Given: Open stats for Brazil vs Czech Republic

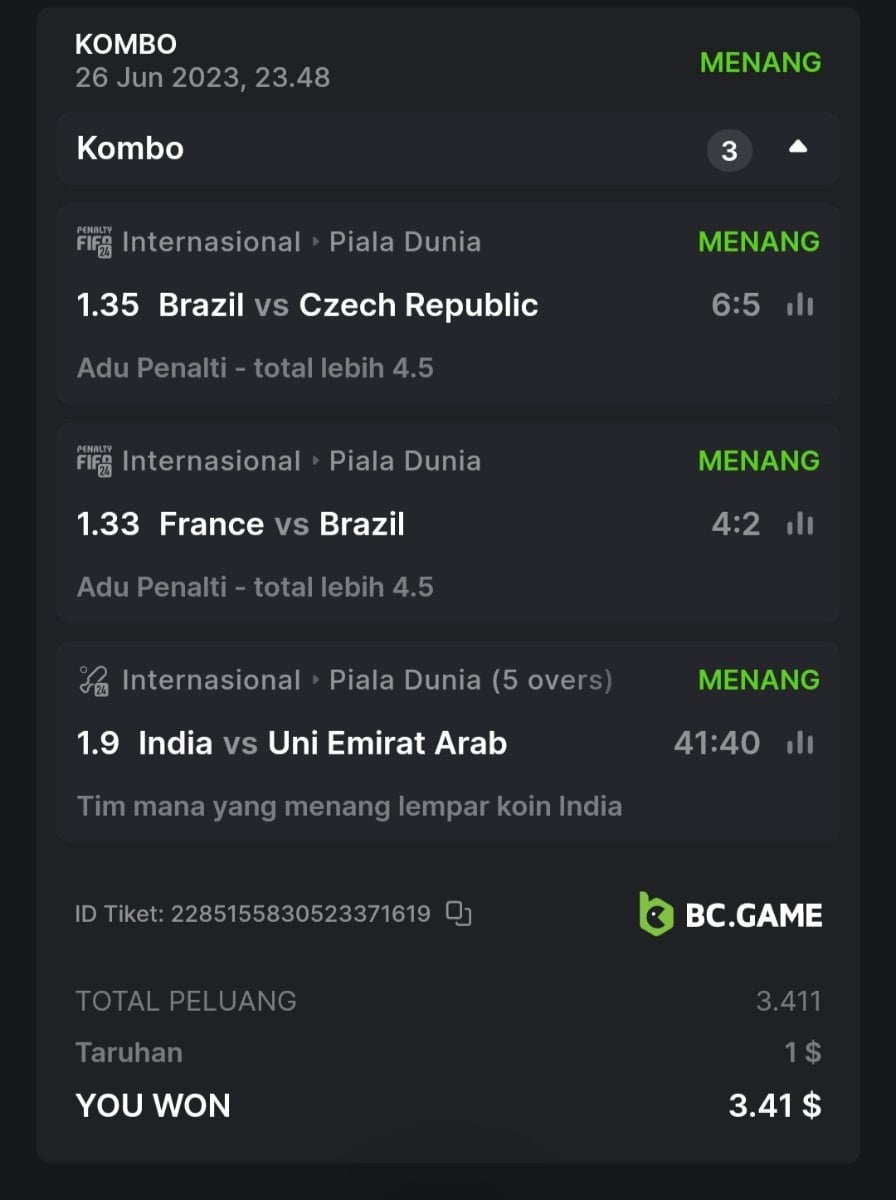Looking at the screenshot, I should pyautogui.click(x=800, y=305).
